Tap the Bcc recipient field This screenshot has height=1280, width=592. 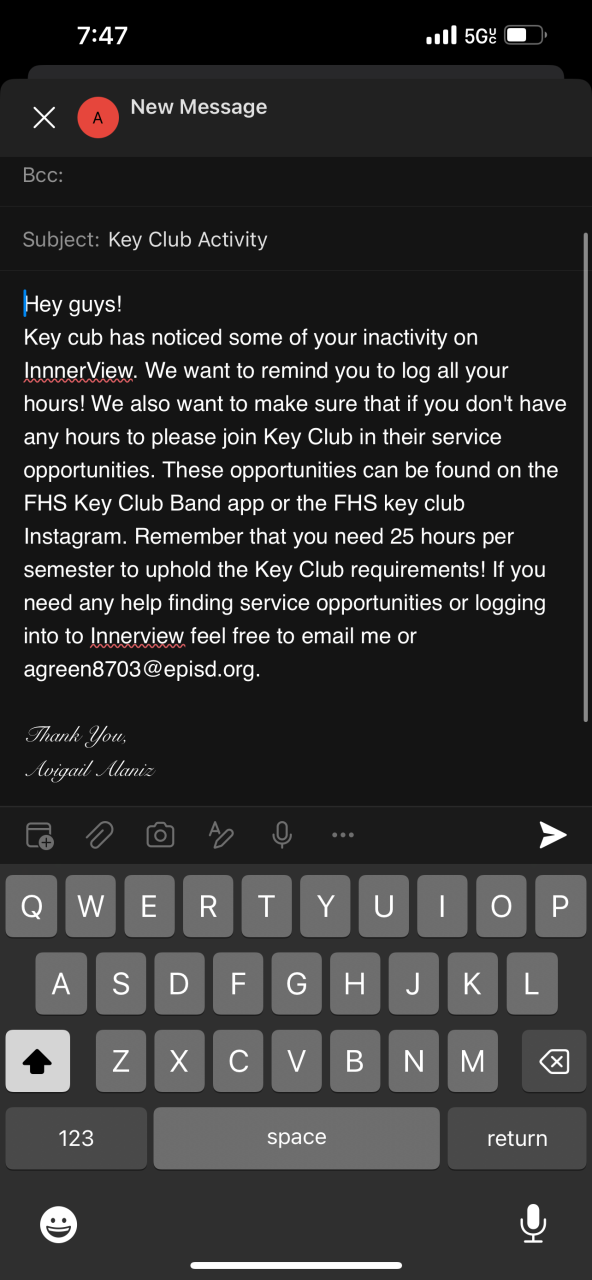[296, 176]
